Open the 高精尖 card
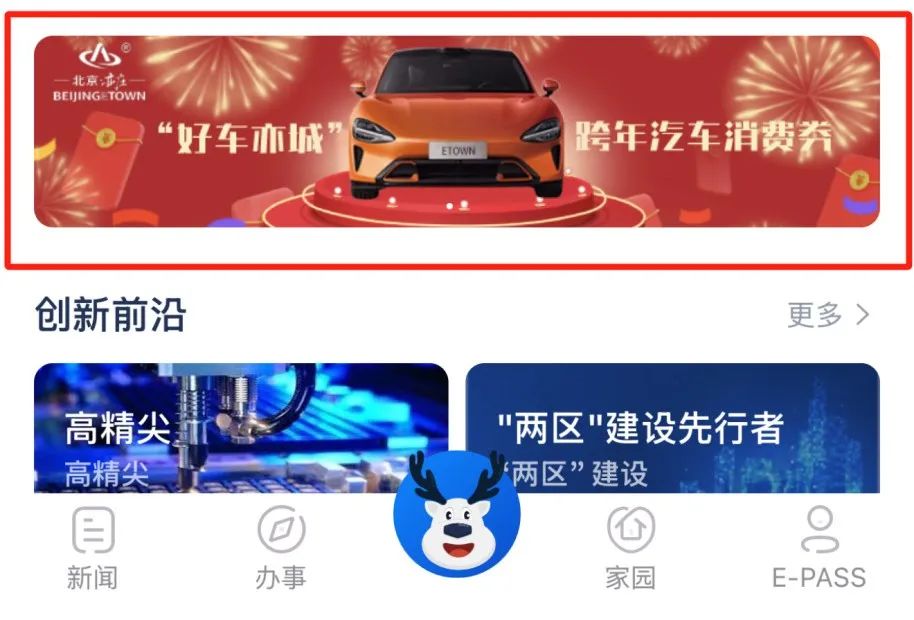The width and height of the screenshot is (914, 620). click(240, 428)
